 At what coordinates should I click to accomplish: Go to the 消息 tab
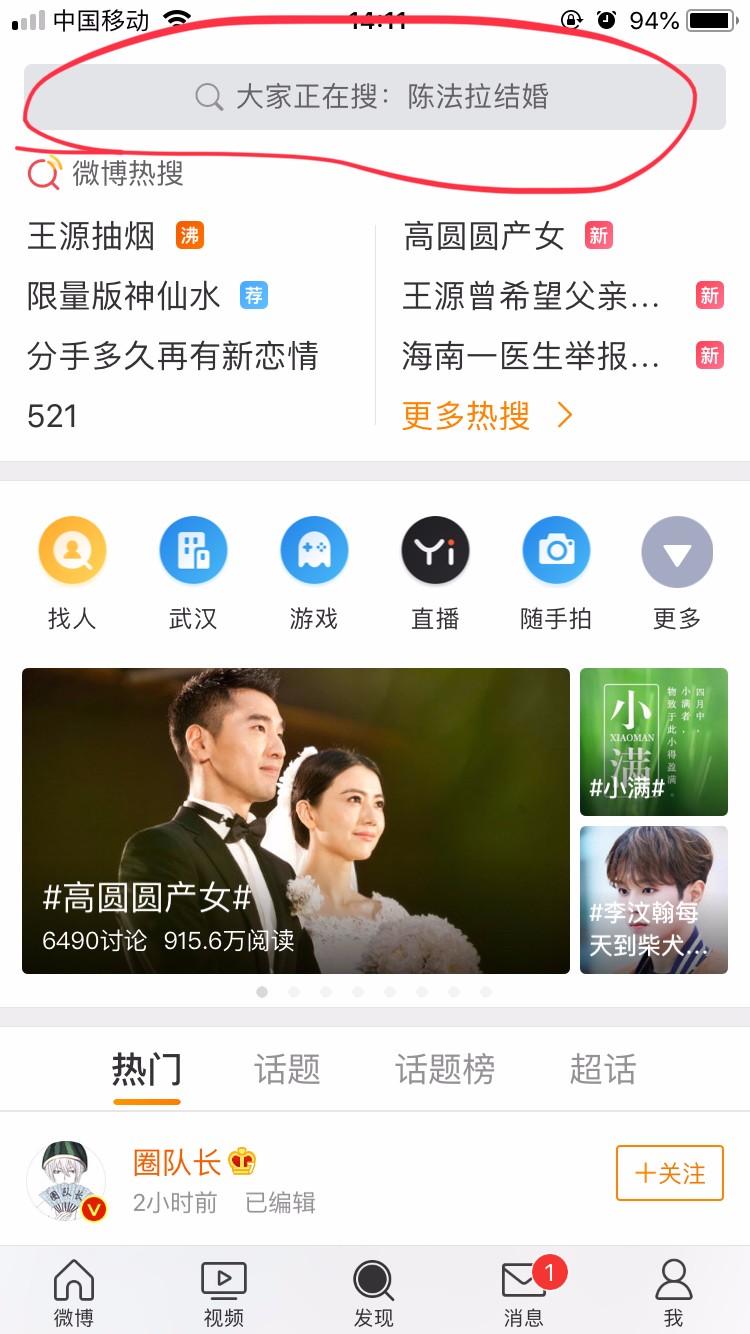click(x=523, y=1292)
